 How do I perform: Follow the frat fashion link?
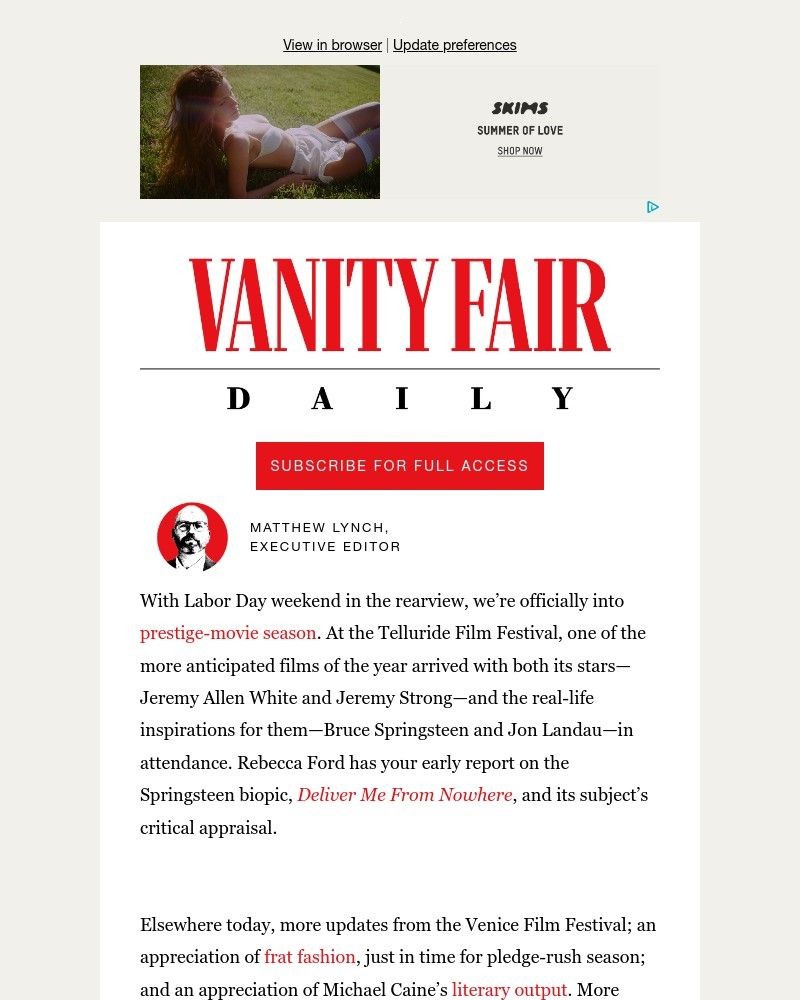310,957
